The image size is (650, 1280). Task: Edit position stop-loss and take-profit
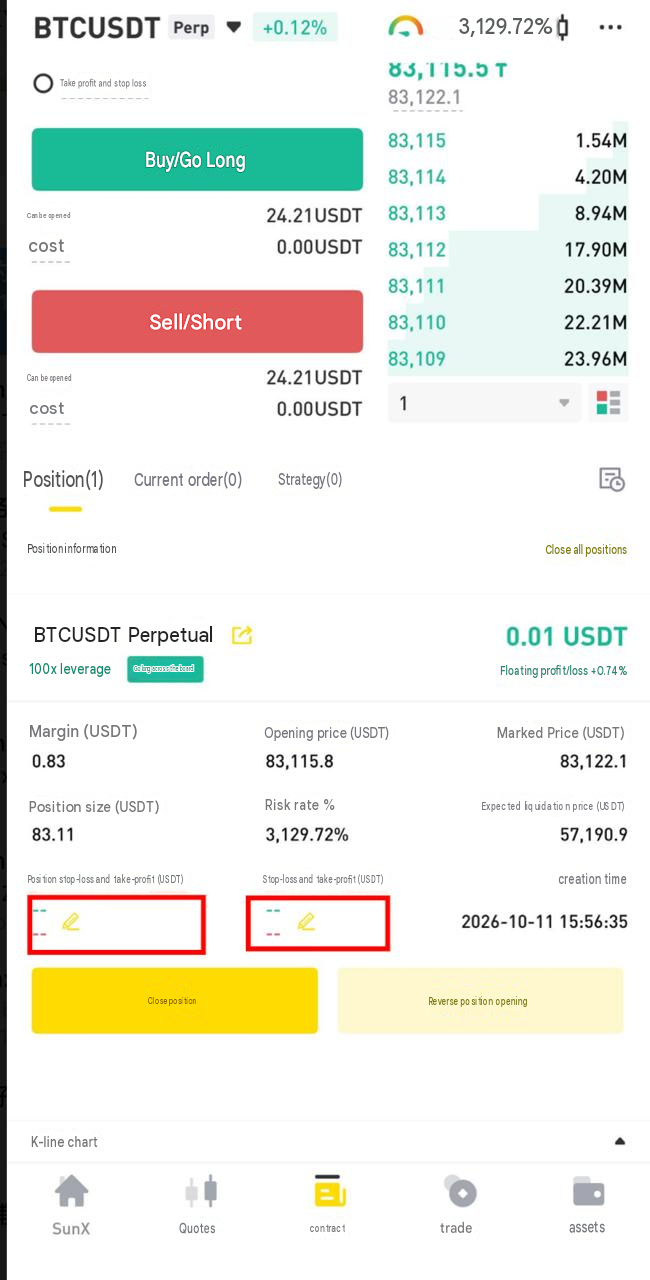[x=70, y=922]
